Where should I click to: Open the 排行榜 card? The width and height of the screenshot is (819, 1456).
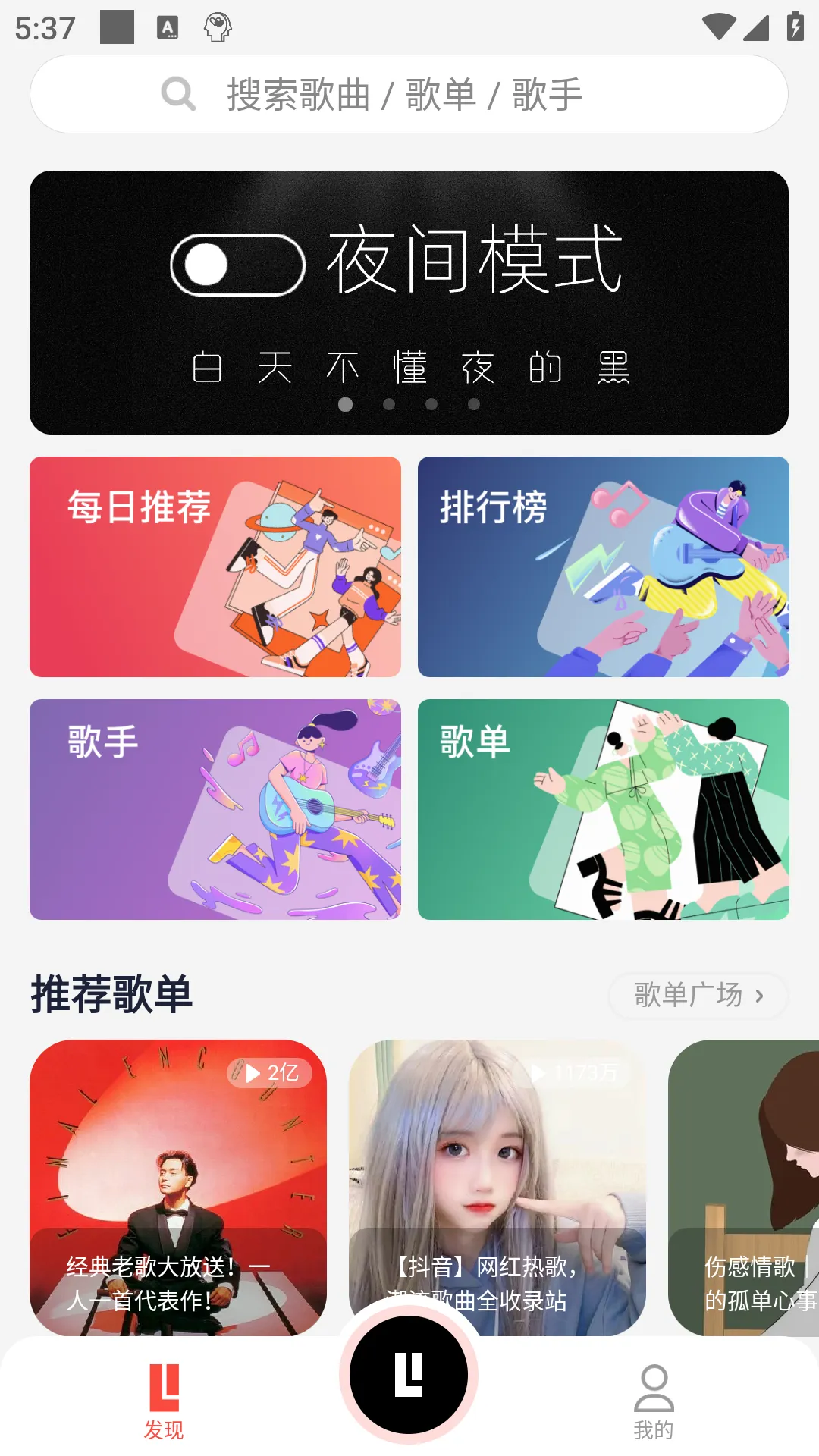(x=603, y=566)
